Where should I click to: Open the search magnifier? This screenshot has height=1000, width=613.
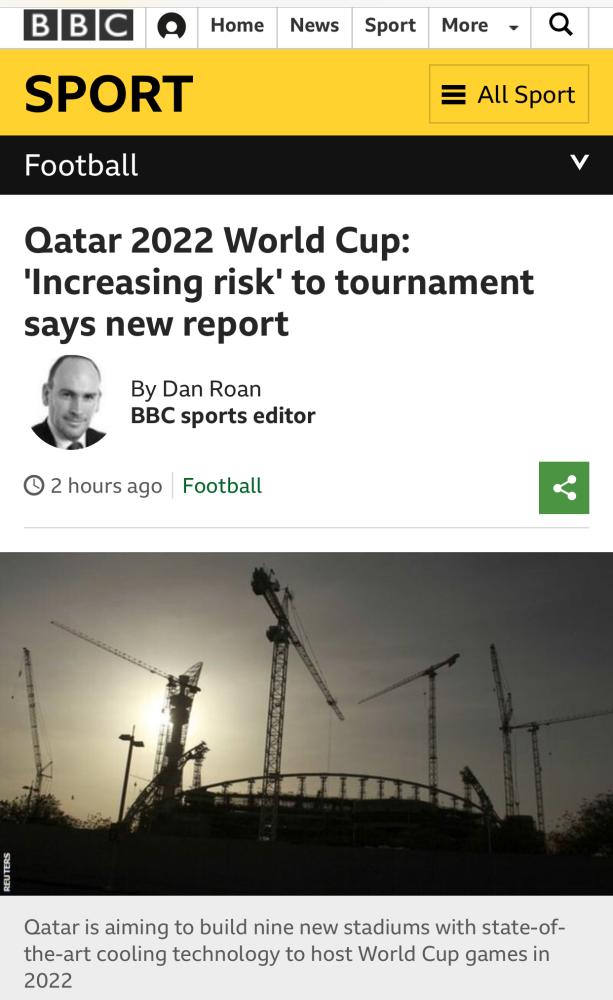(562, 26)
